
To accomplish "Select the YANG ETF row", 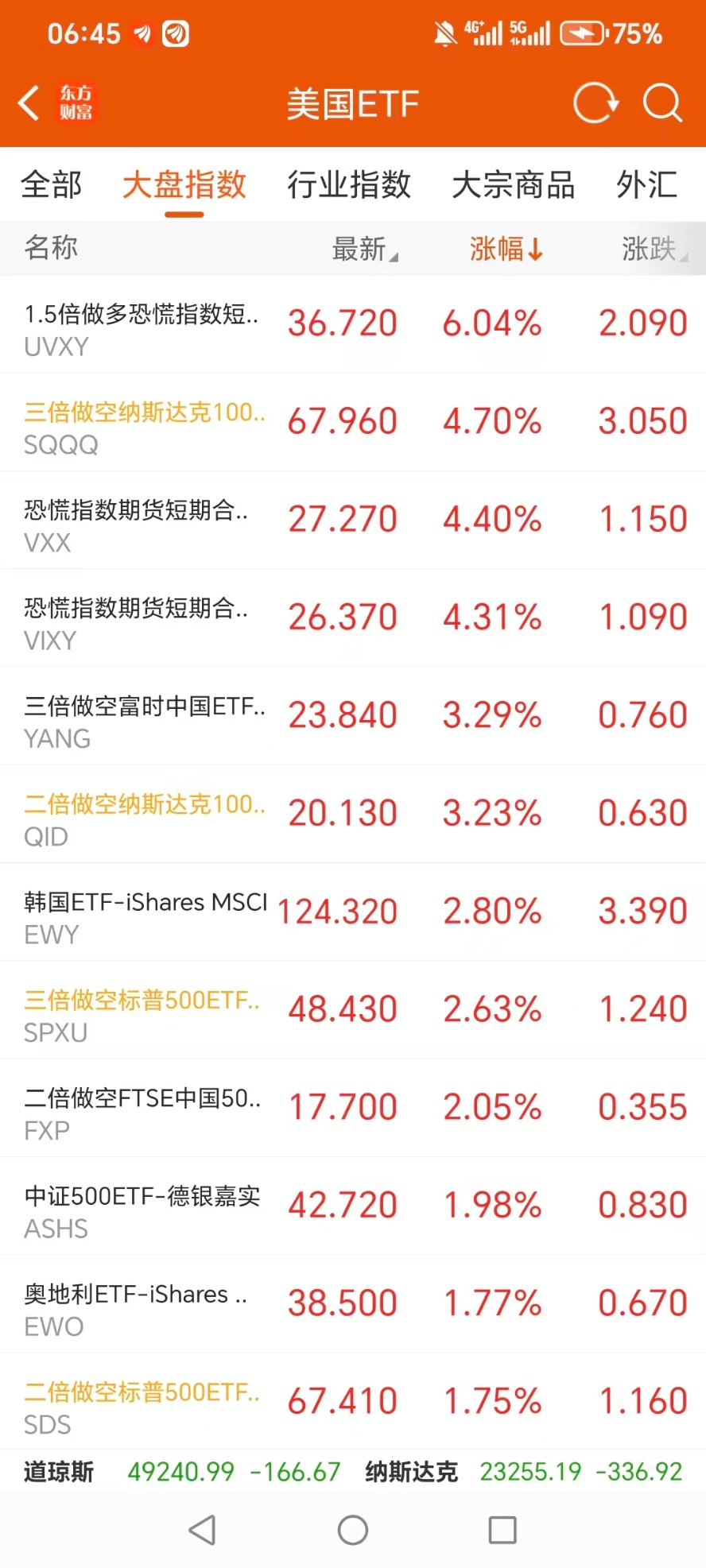I will [353, 716].
